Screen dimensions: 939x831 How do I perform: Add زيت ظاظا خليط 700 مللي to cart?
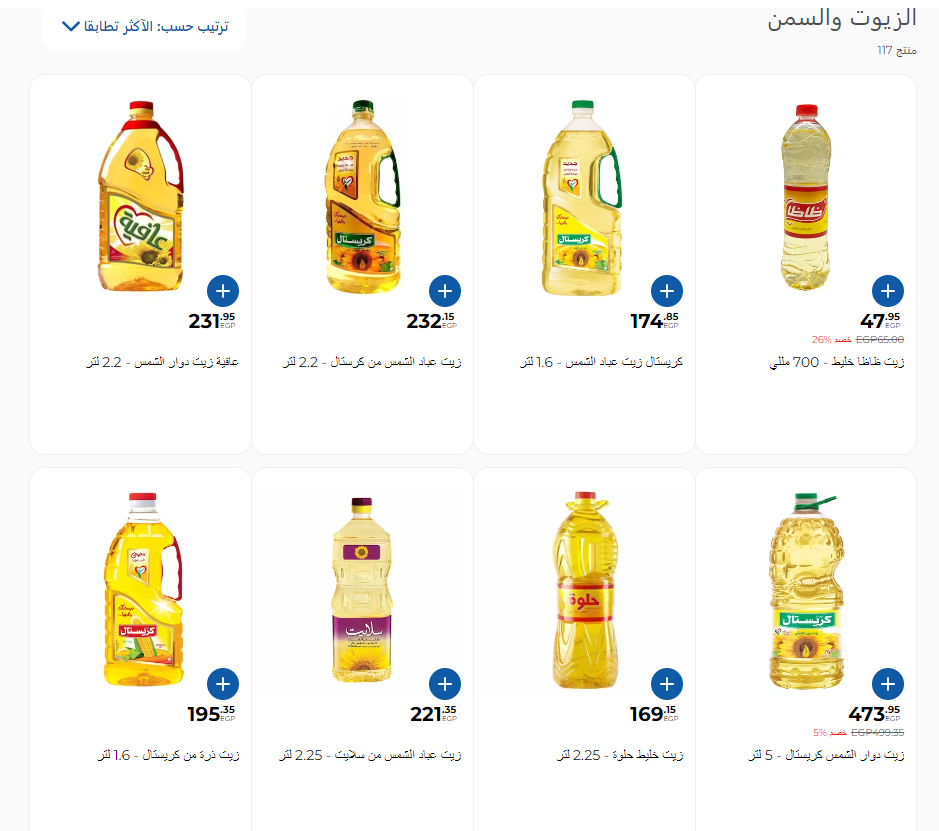[888, 291]
